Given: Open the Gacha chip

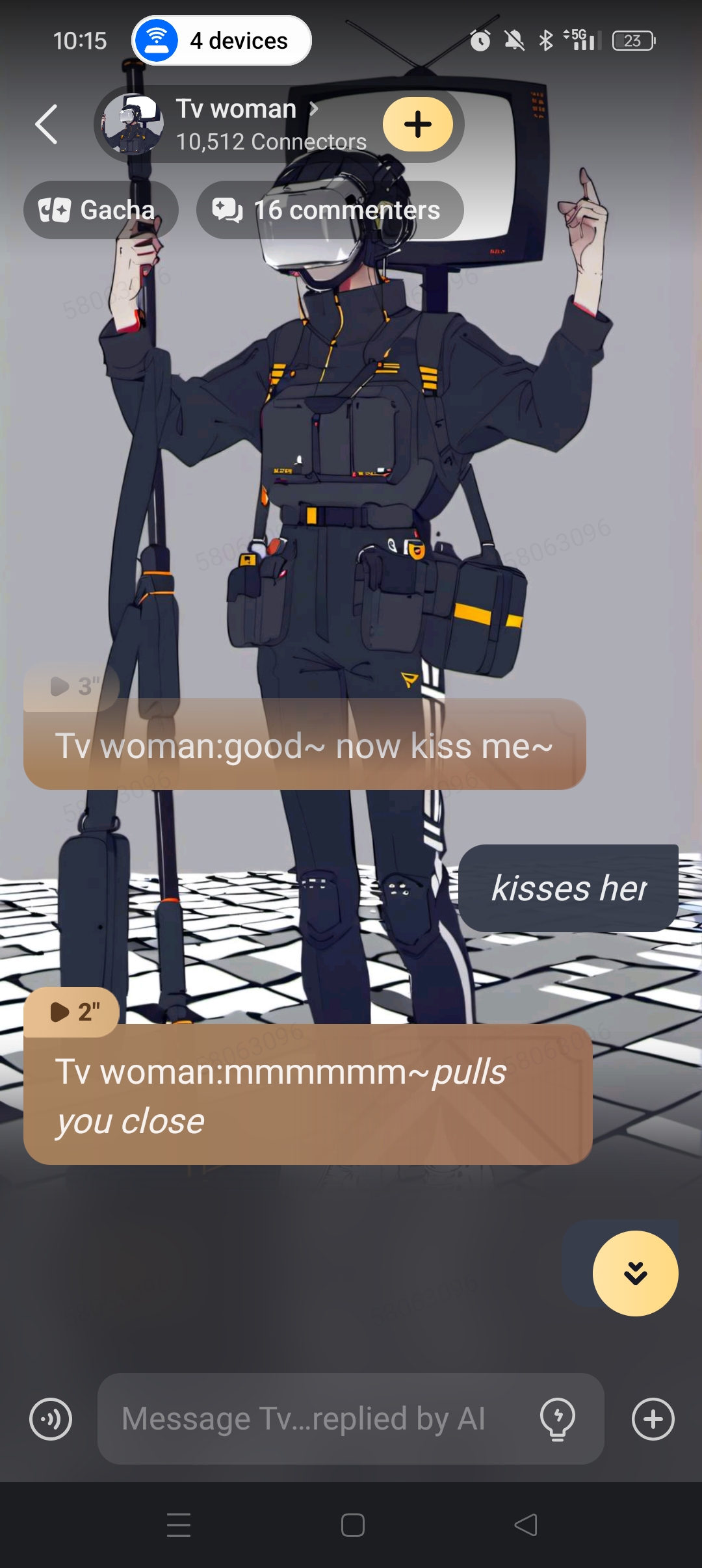Looking at the screenshot, I should point(100,210).
